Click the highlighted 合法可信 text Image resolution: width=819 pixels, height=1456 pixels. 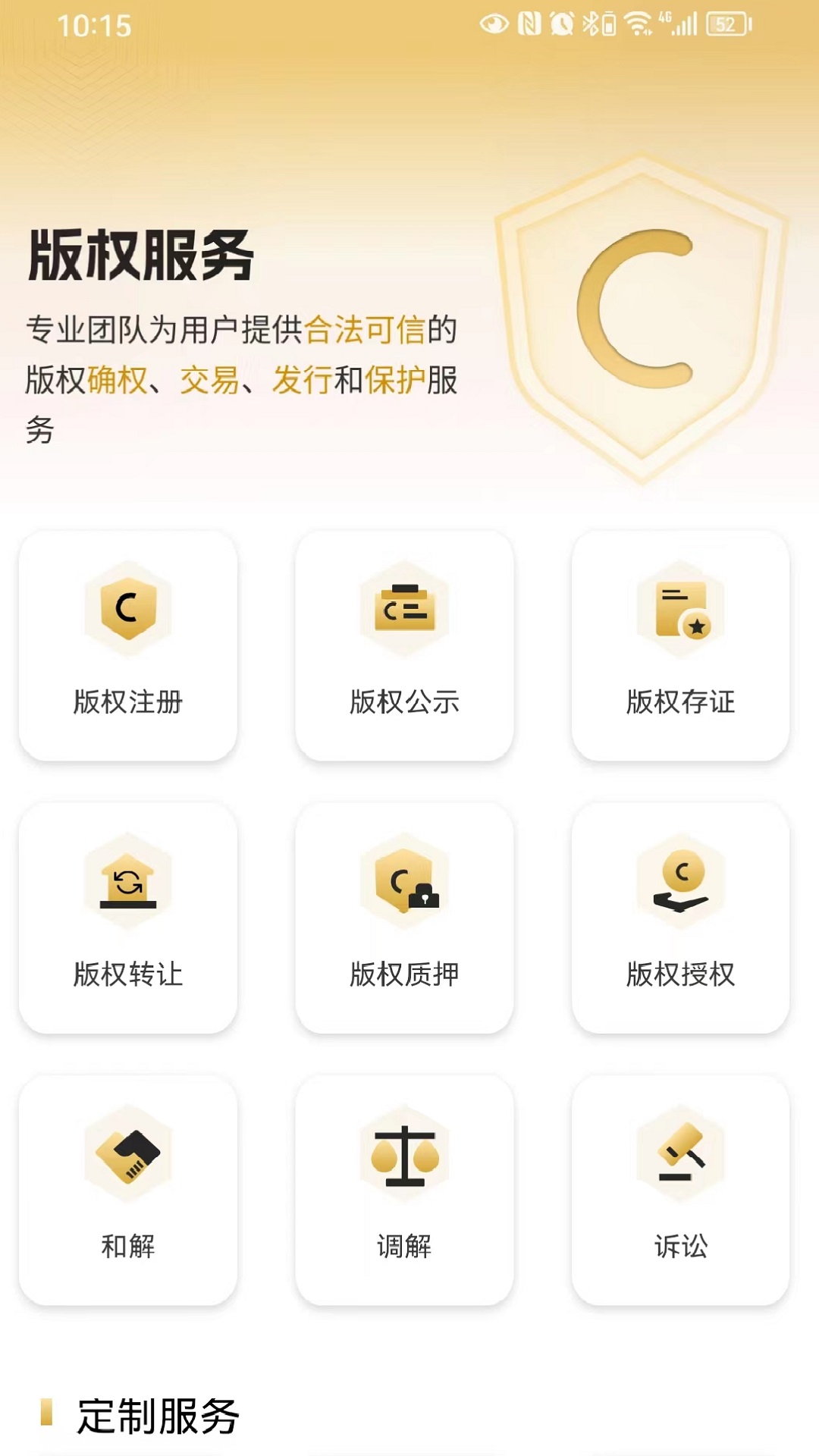(x=369, y=331)
